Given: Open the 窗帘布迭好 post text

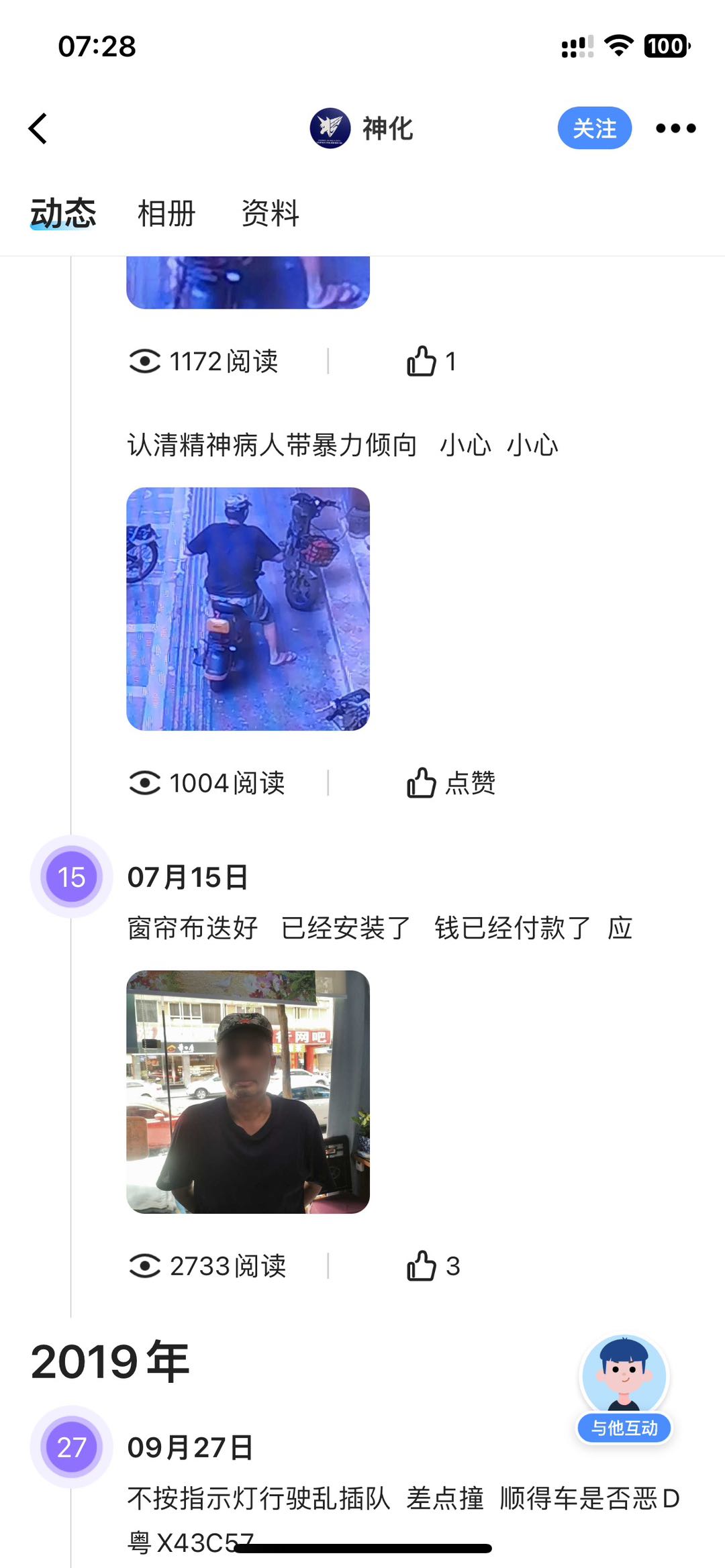Looking at the screenshot, I should (x=379, y=928).
